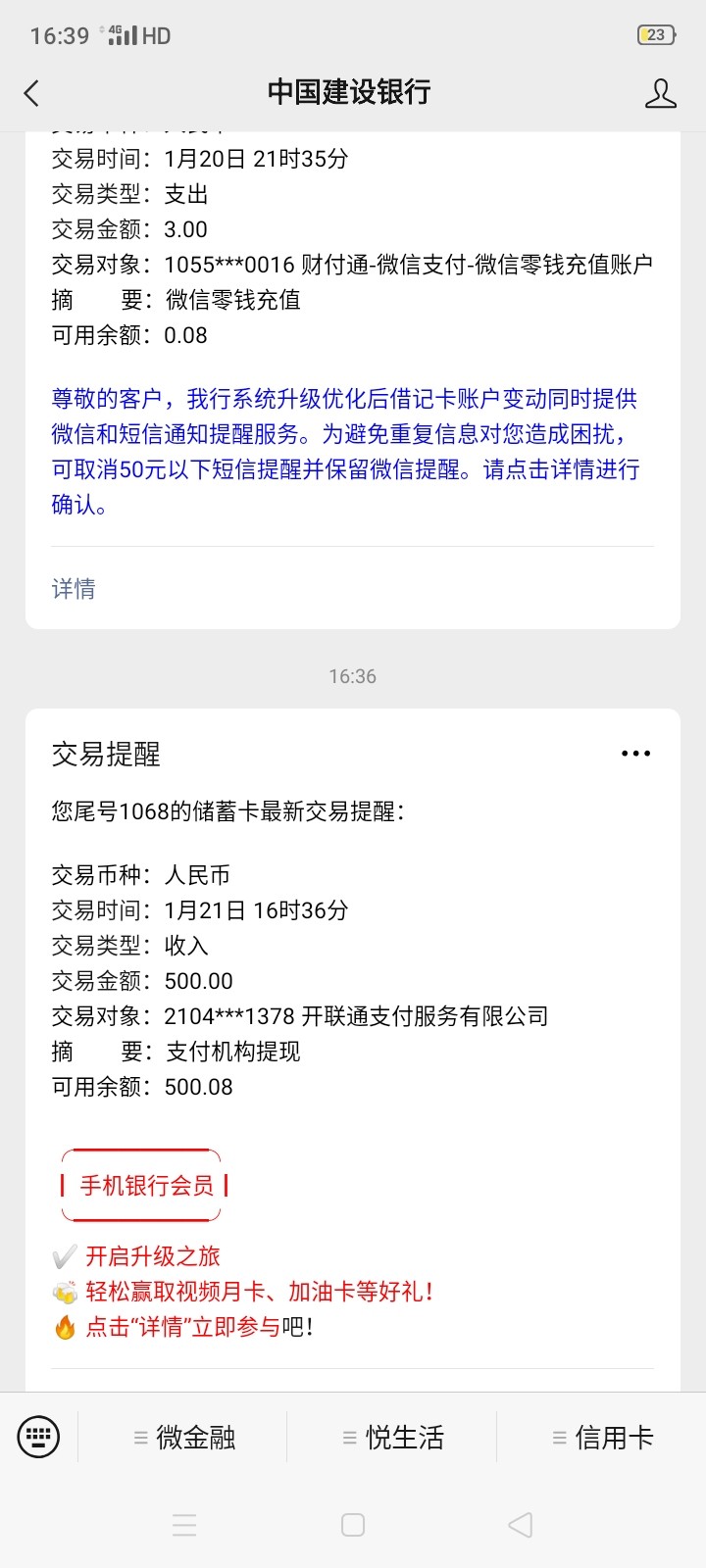Open more options on the 交易提醒 message
This screenshot has height=1568, width=706.
[635, 753]
